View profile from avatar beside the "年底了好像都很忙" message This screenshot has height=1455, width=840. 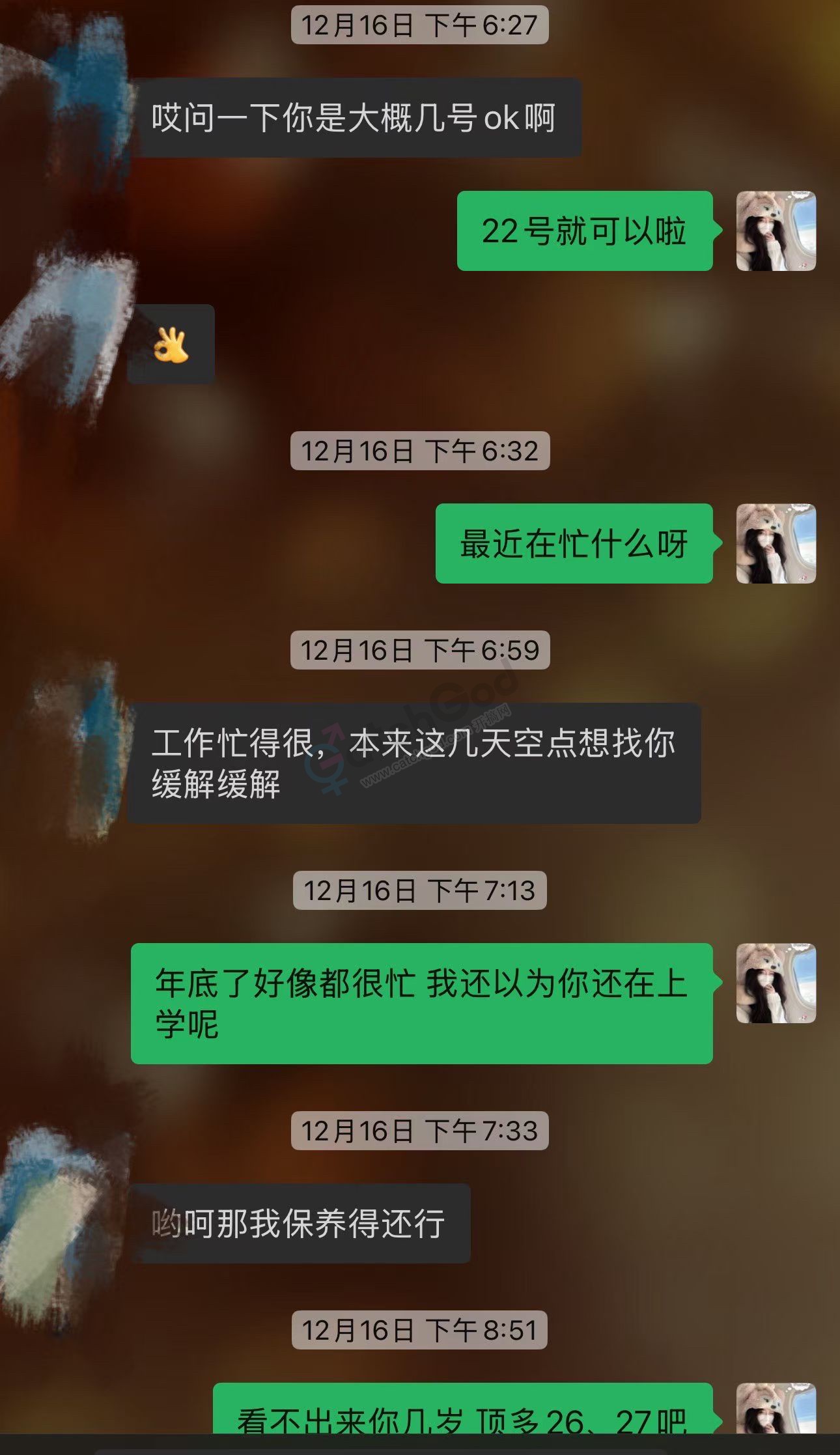(776, 983)
